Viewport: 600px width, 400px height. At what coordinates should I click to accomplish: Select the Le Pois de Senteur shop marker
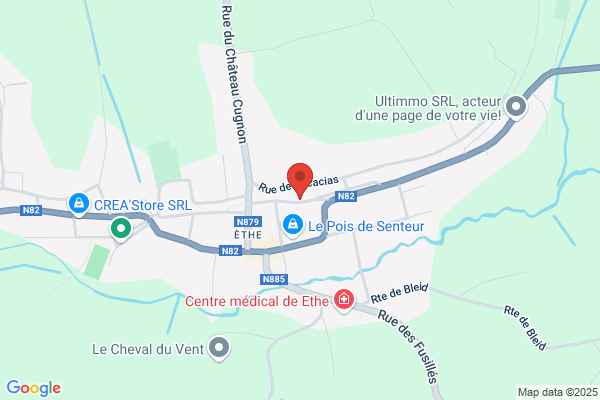point(293,225)
